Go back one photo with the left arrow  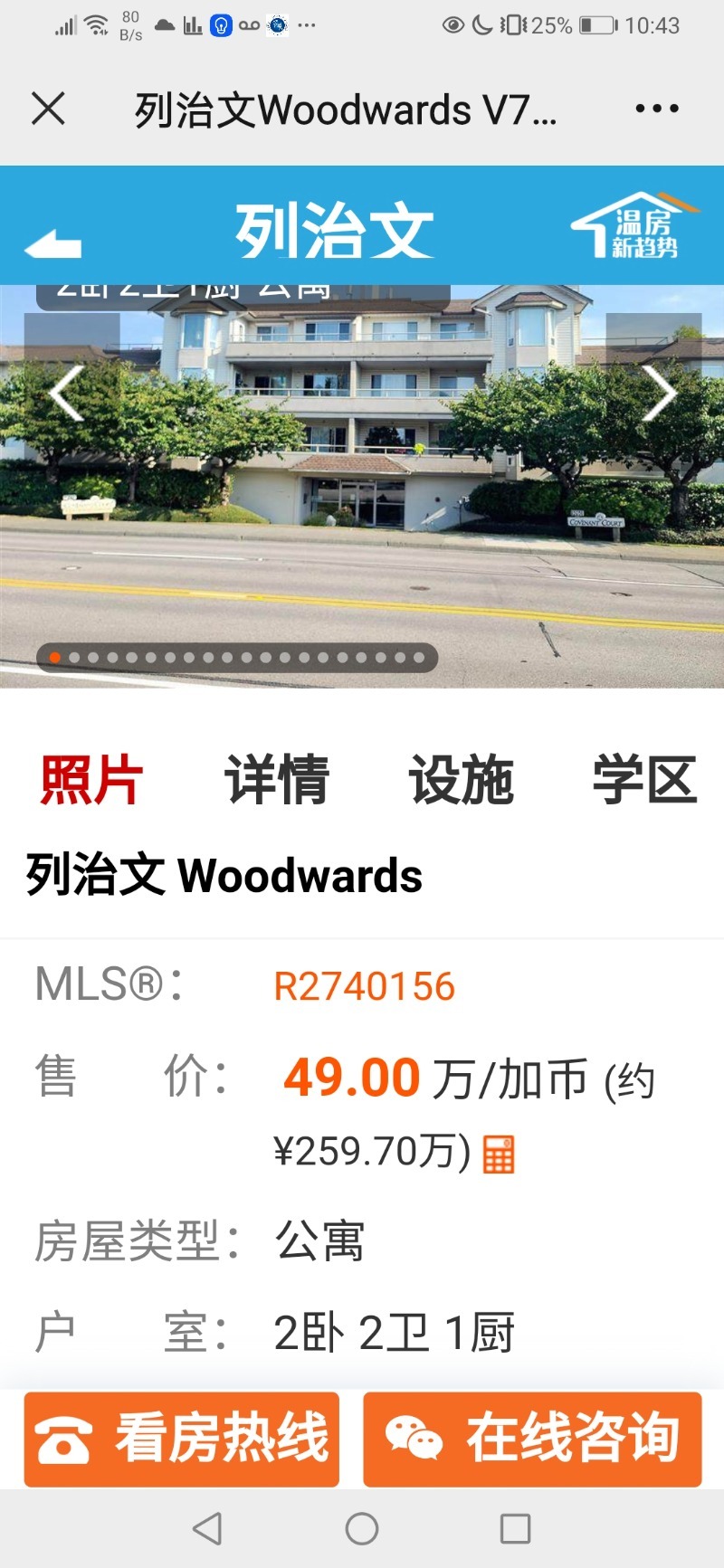(62, 393)
